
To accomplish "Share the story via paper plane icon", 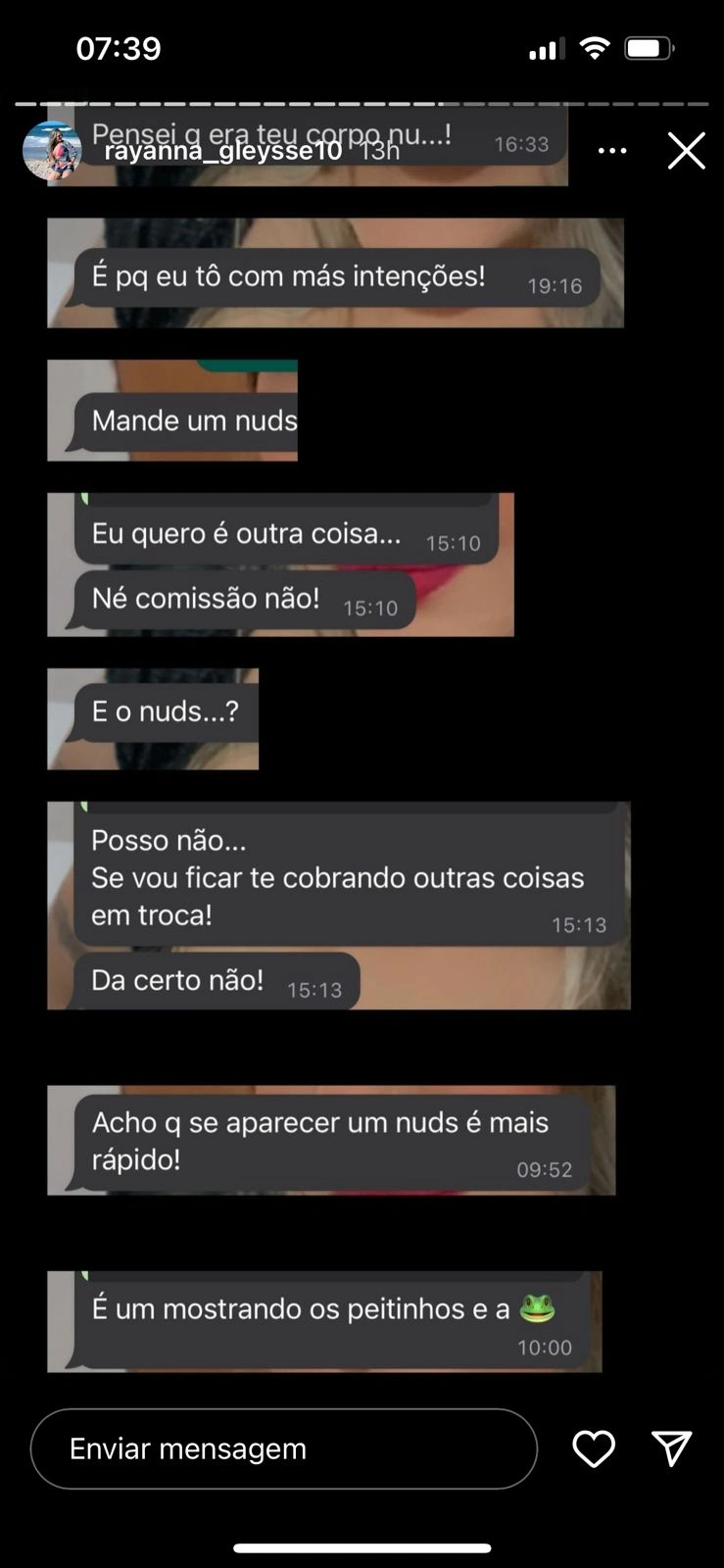I will pos(672,1448).
